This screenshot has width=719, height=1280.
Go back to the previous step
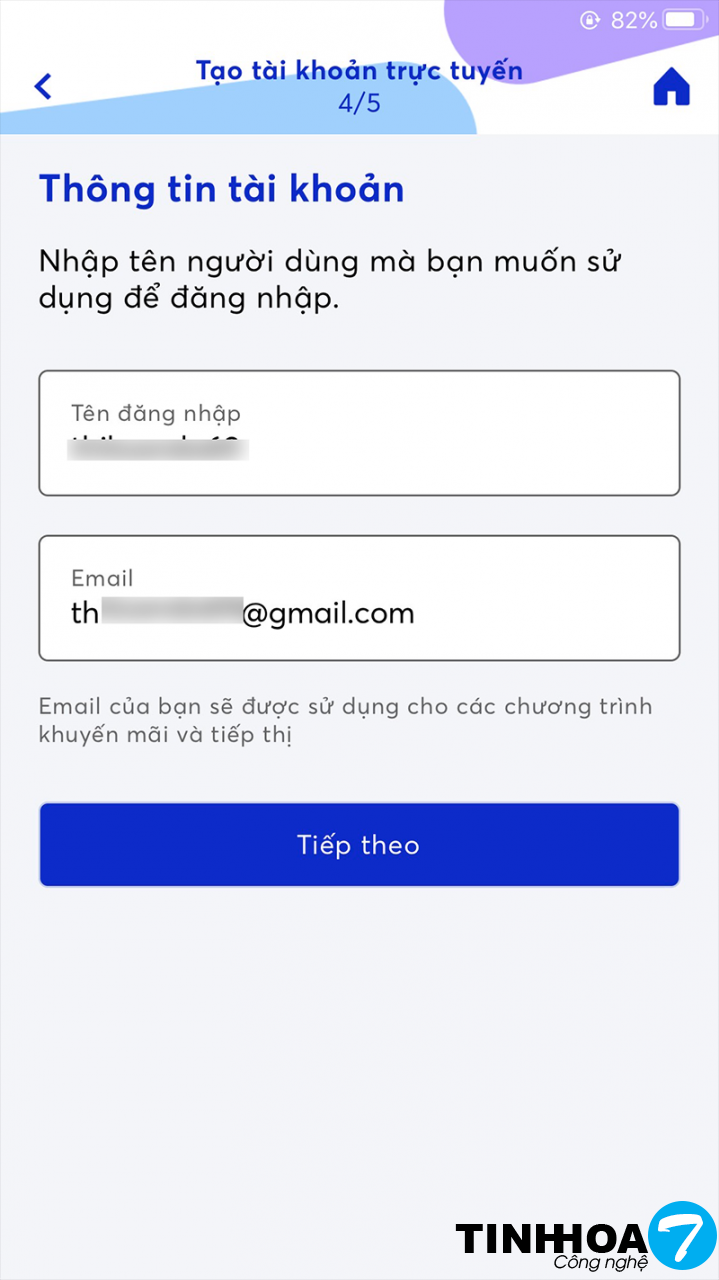tap(43, 87)
